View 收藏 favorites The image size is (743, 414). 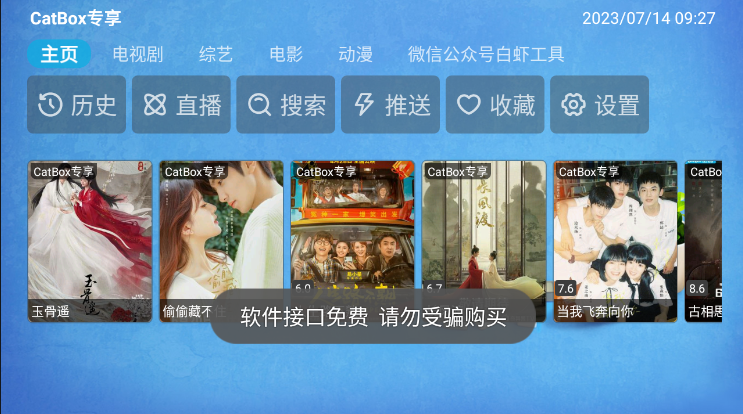click(496, 105)
